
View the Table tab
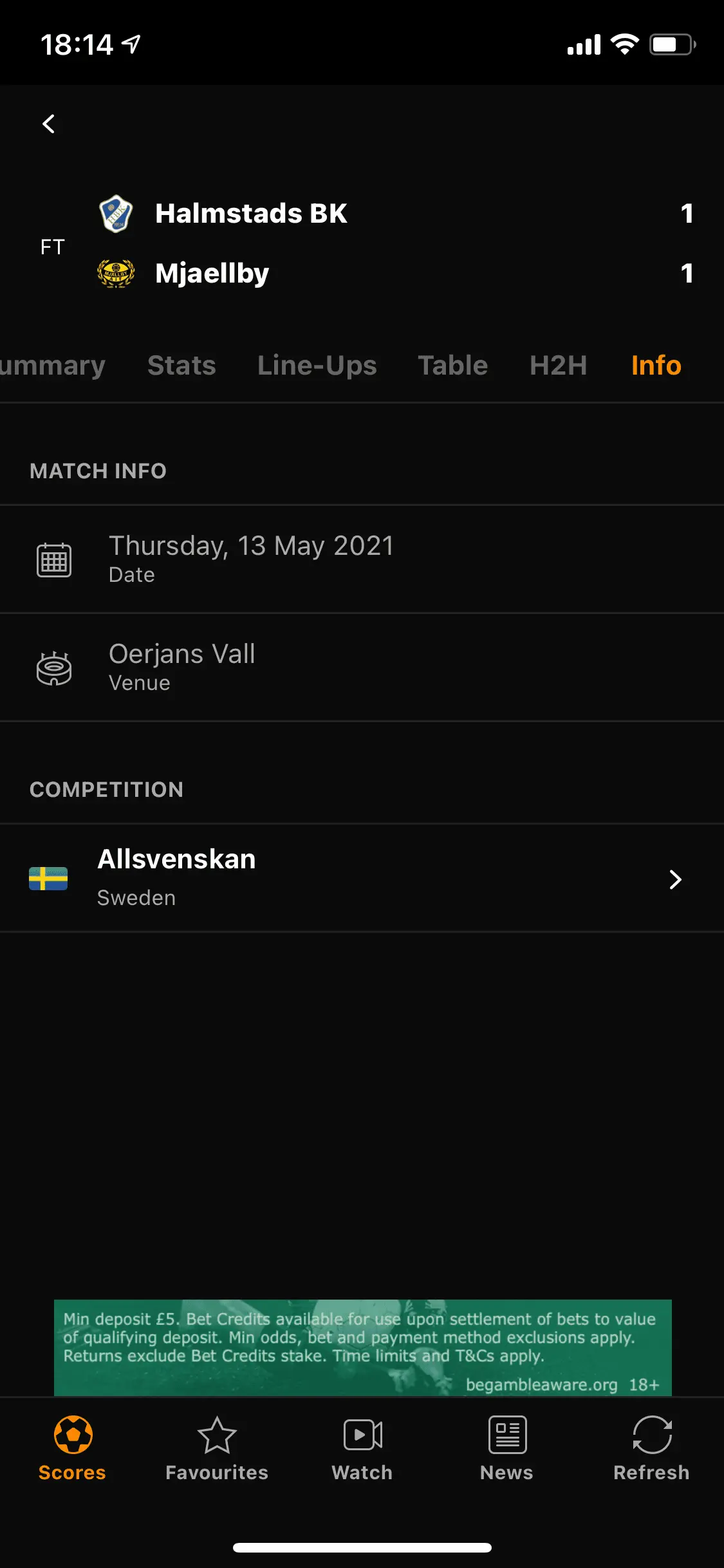click(453, 366)
